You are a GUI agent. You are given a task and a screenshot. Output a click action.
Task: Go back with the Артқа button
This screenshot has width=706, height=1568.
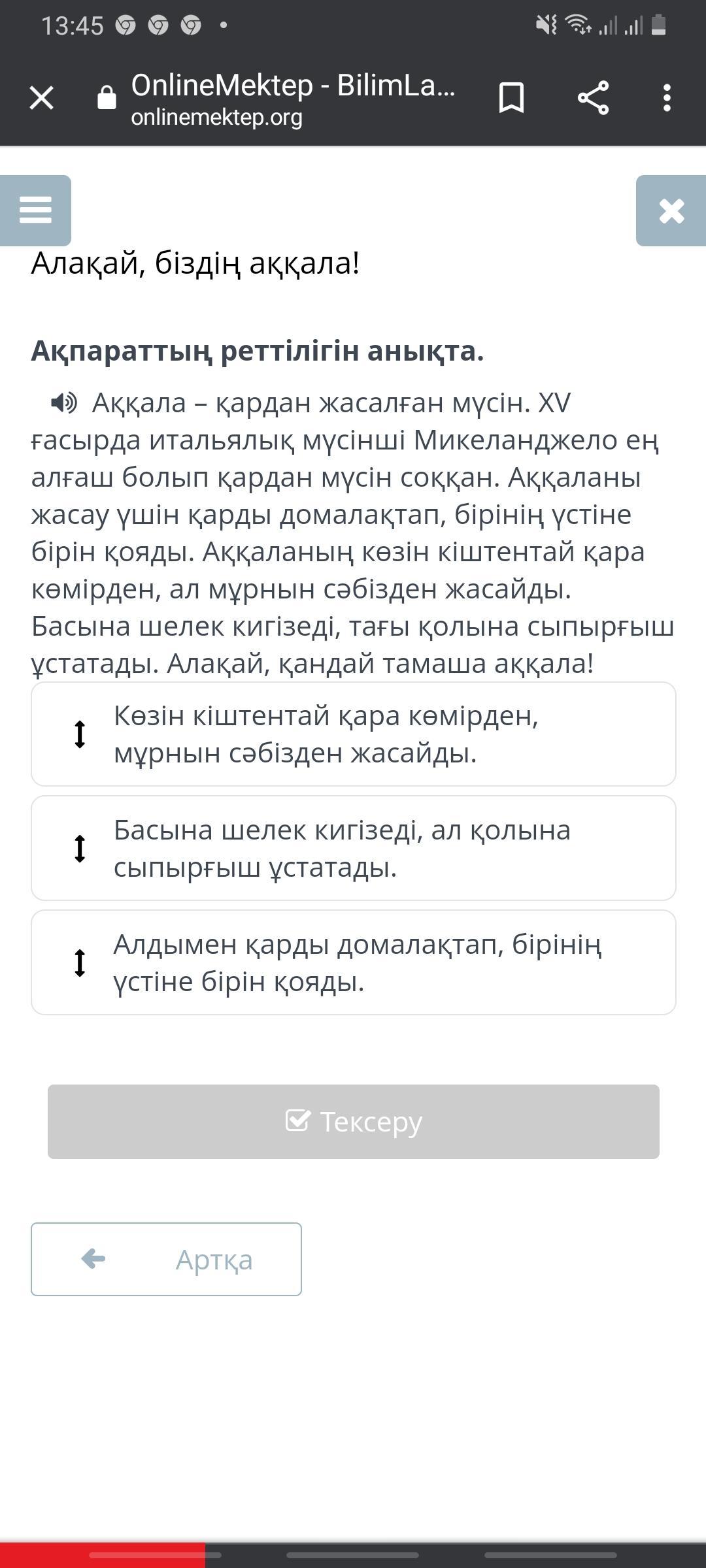click(166, 1259)
